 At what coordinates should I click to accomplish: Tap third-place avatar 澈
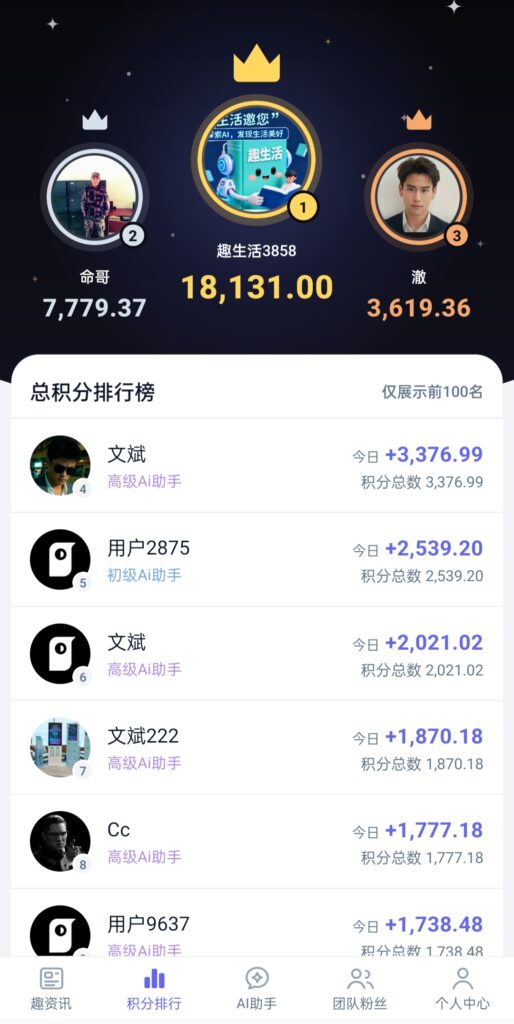tap(419, 197)
